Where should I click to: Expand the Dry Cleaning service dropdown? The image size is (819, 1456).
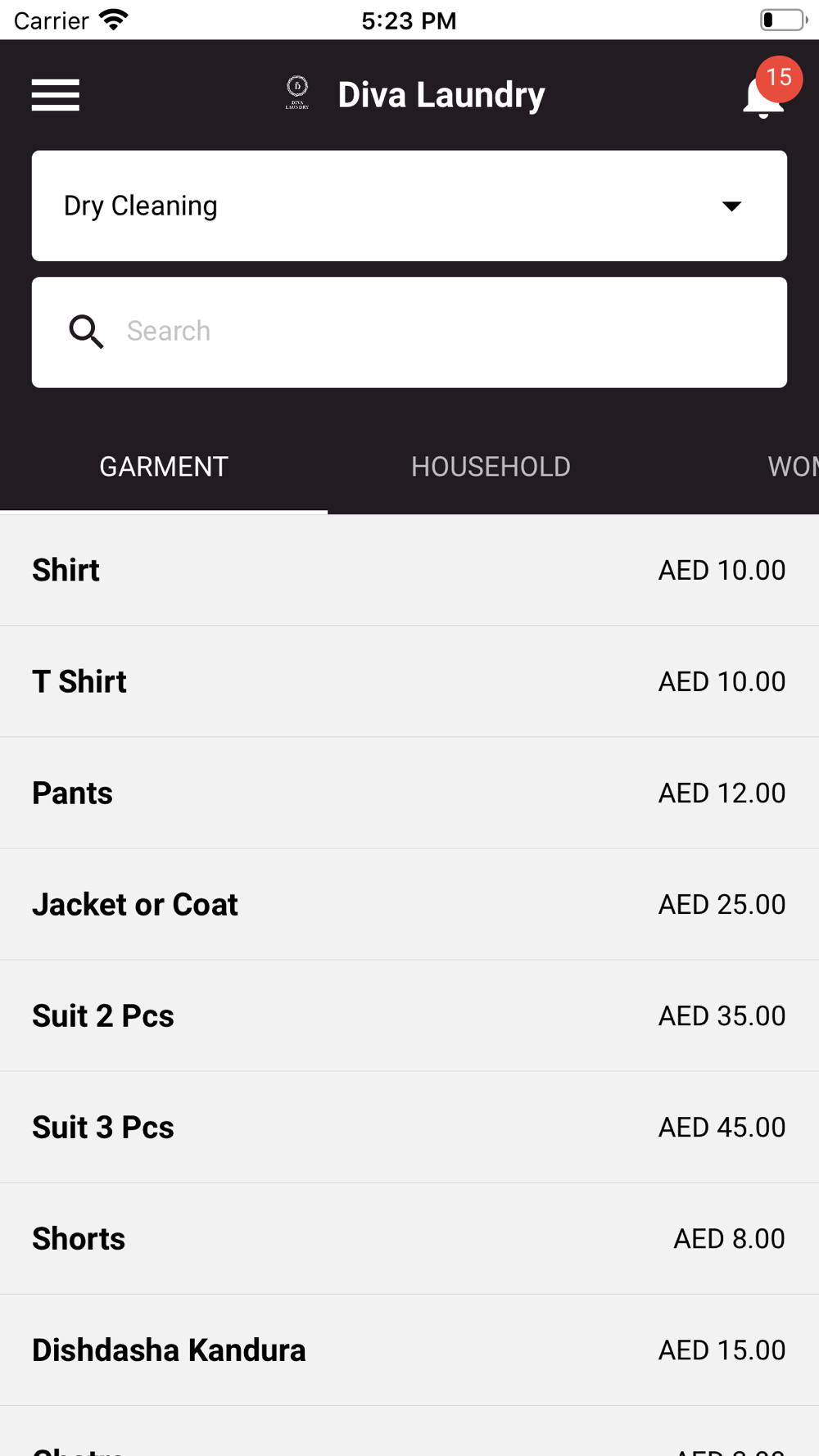coord(409,206)
